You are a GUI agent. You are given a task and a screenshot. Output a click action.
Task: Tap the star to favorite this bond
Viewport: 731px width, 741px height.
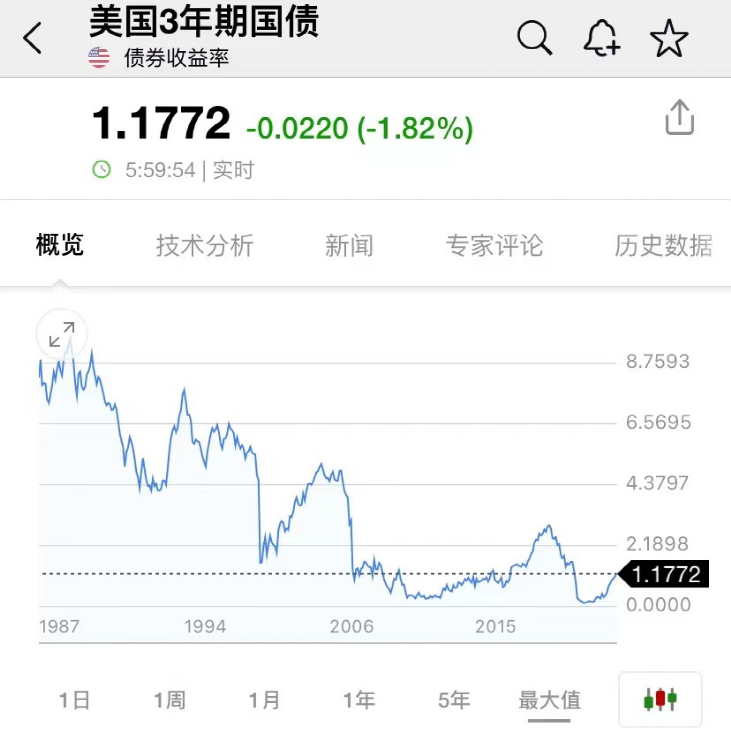(x=667, y=38)
